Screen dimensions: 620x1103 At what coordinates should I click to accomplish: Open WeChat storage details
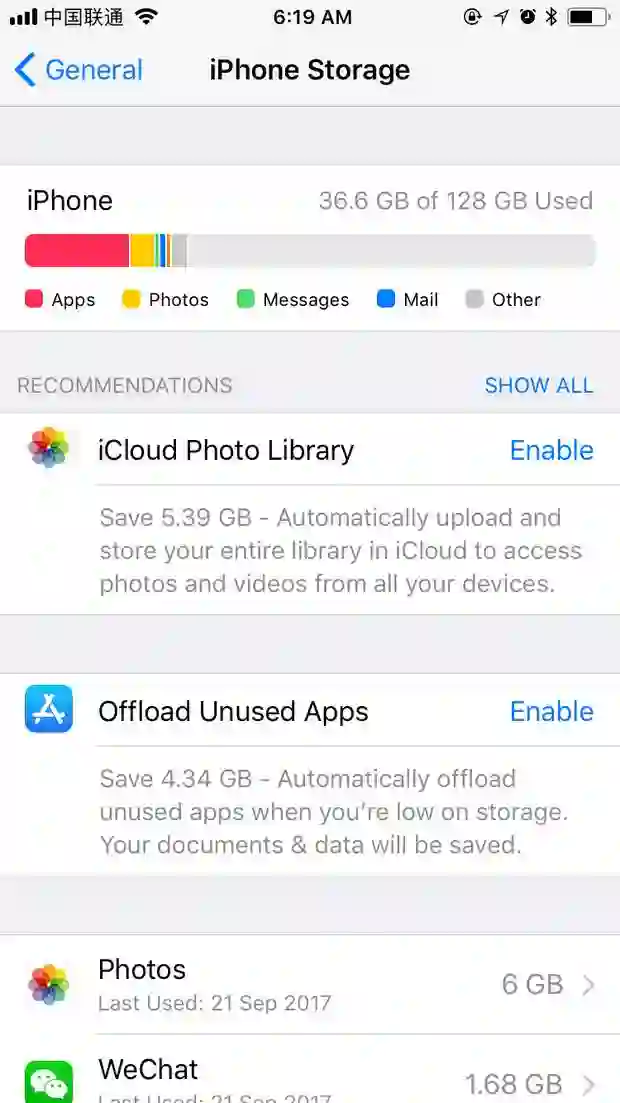[x=310, y=1080]
